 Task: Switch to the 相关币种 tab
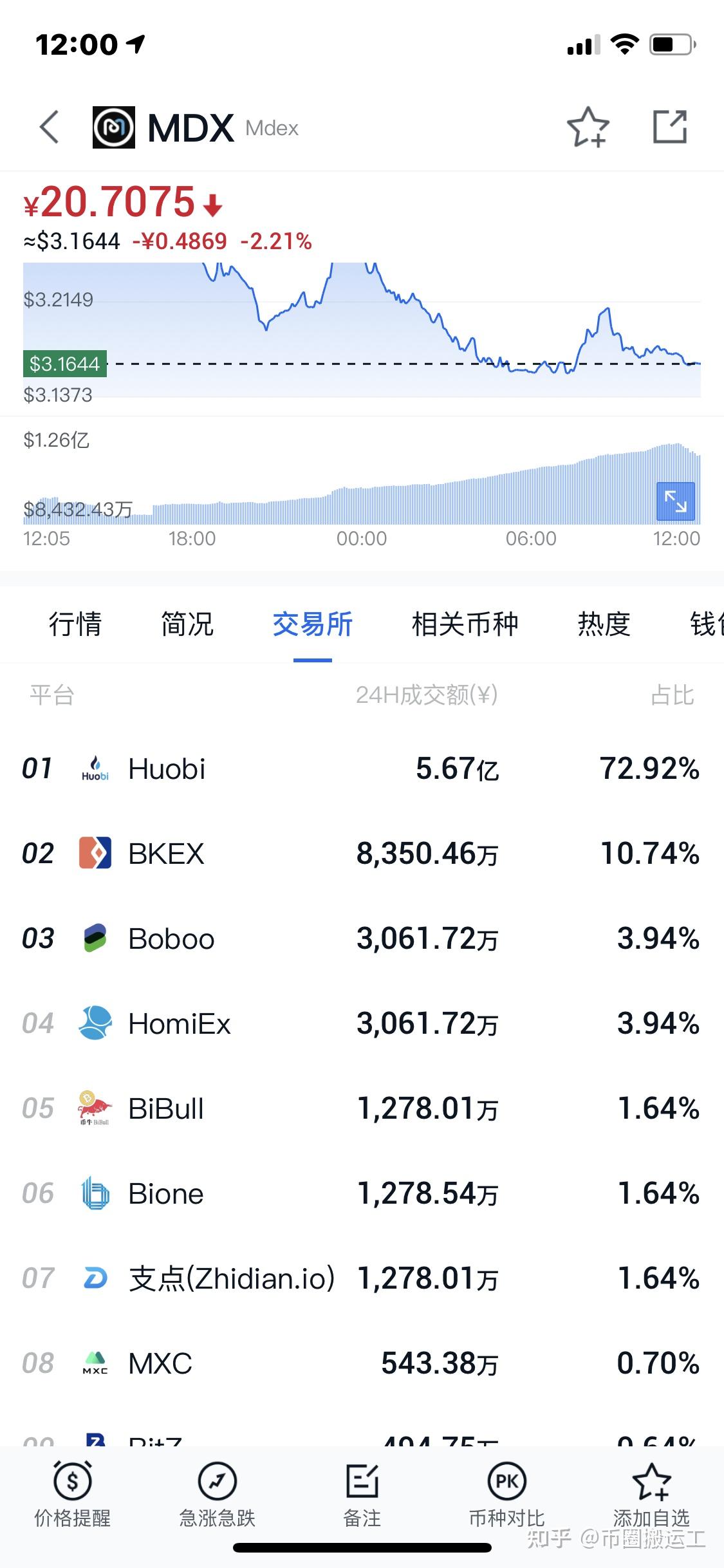click(x=465, y=623)
